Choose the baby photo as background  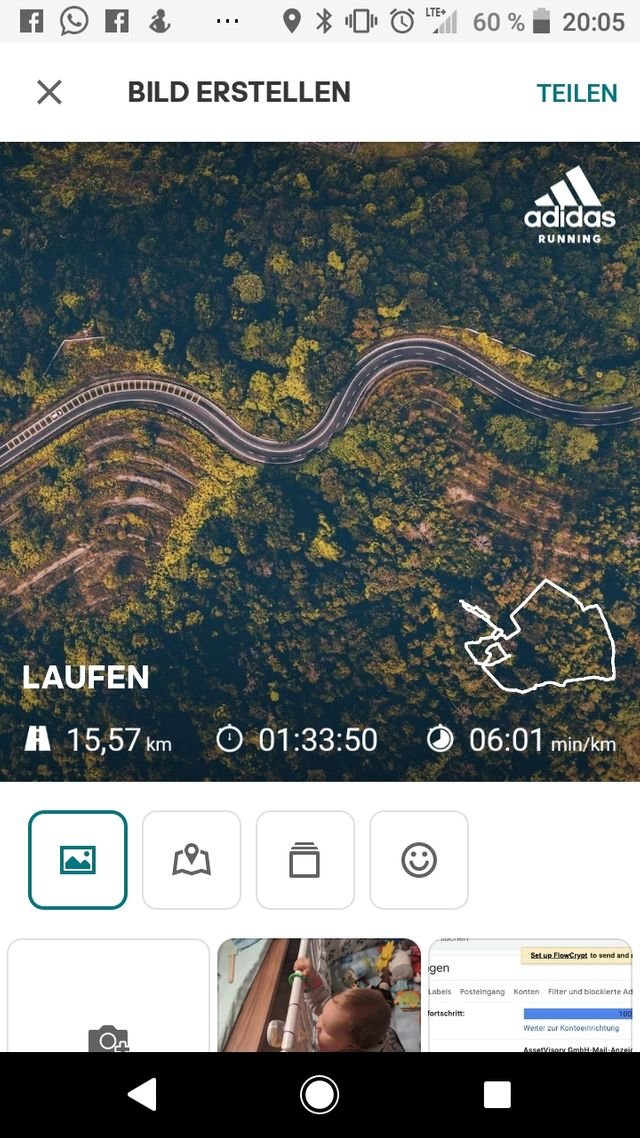click(x=319, y=996)
